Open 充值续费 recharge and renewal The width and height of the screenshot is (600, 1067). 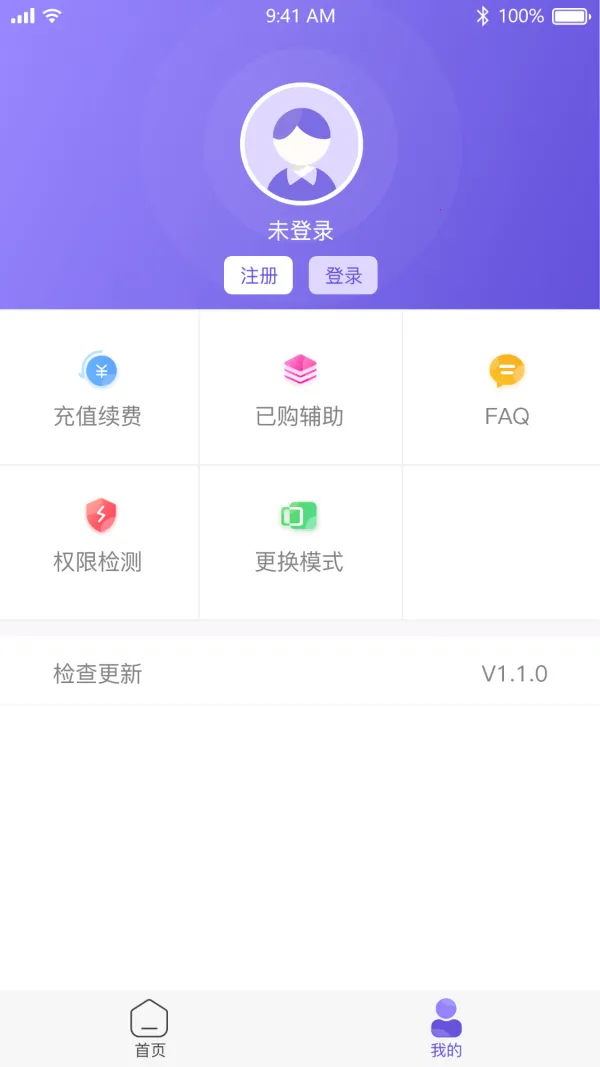[x=98, y=389]
